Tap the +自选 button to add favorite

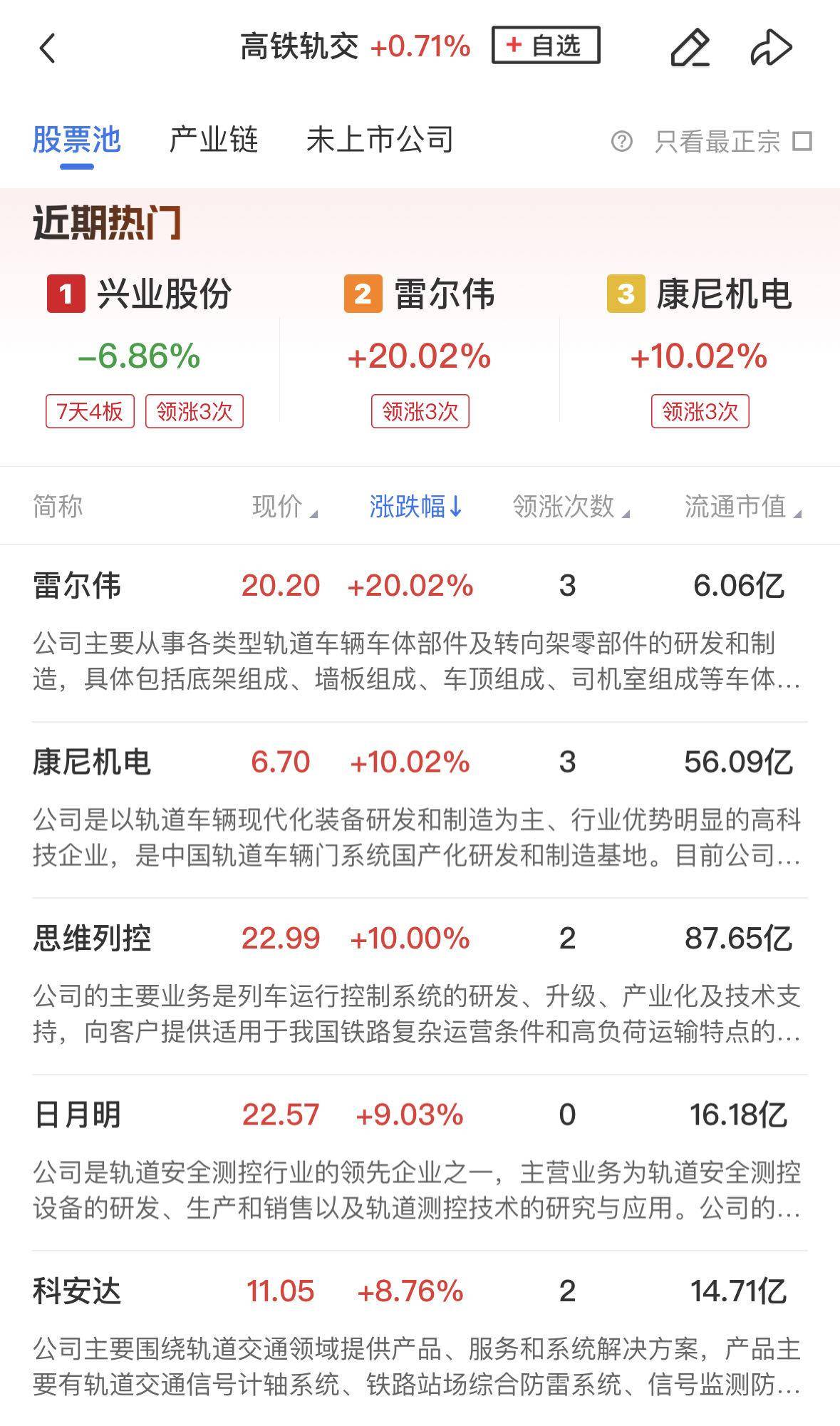point(544,46)
